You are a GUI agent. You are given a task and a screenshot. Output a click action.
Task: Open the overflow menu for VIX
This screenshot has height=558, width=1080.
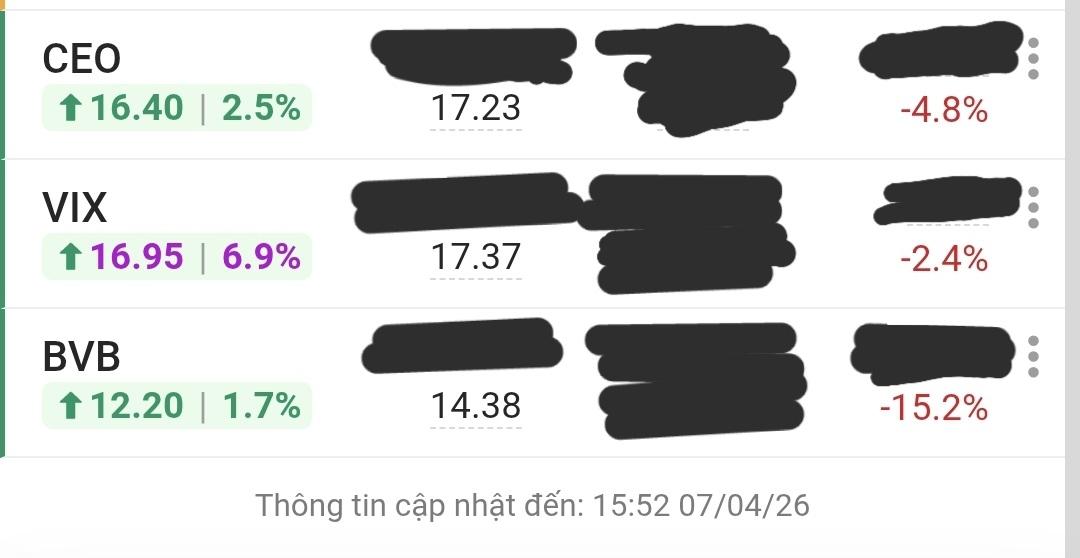[1033, 208]
